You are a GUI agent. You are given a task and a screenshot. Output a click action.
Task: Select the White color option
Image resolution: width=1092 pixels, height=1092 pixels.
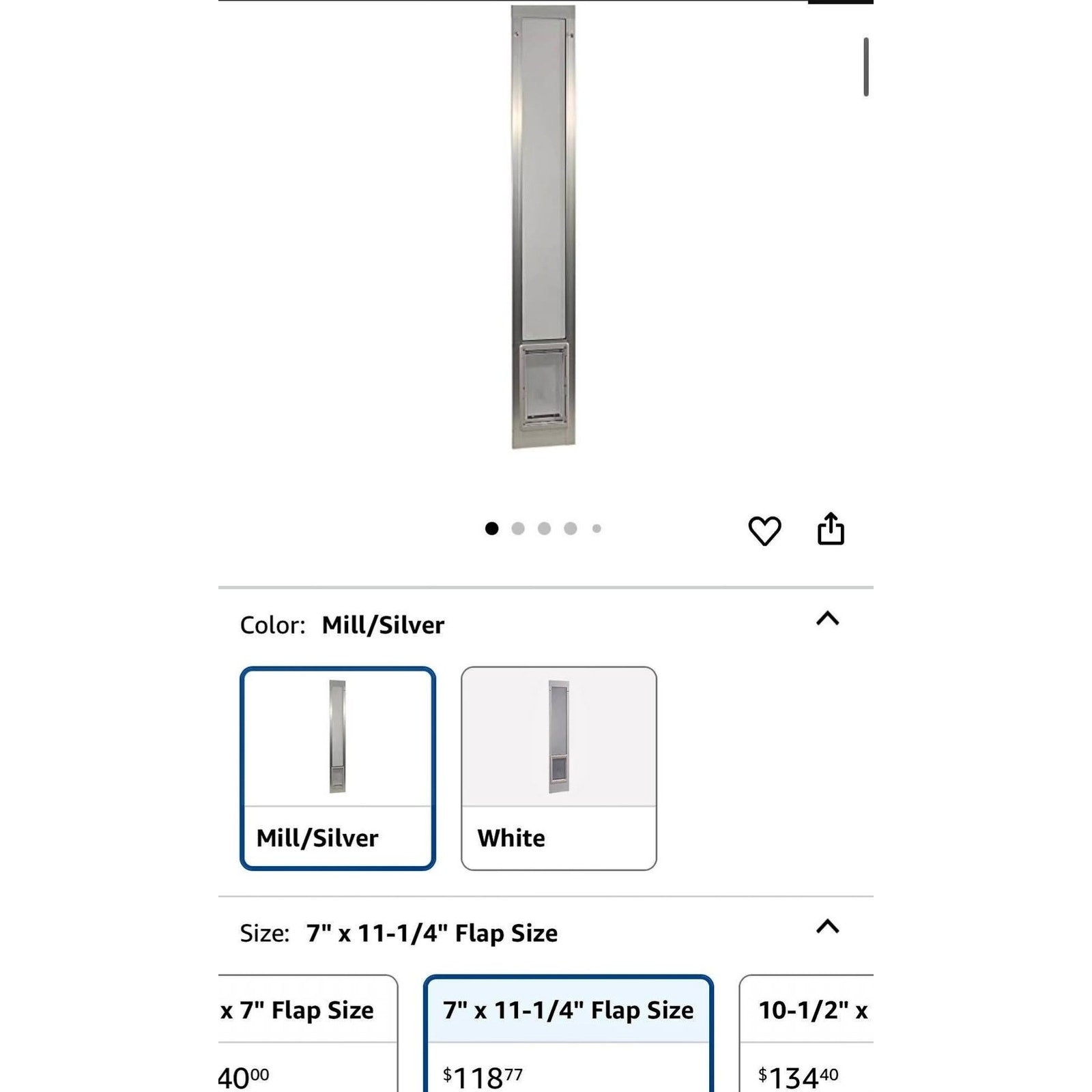[558, 768]
